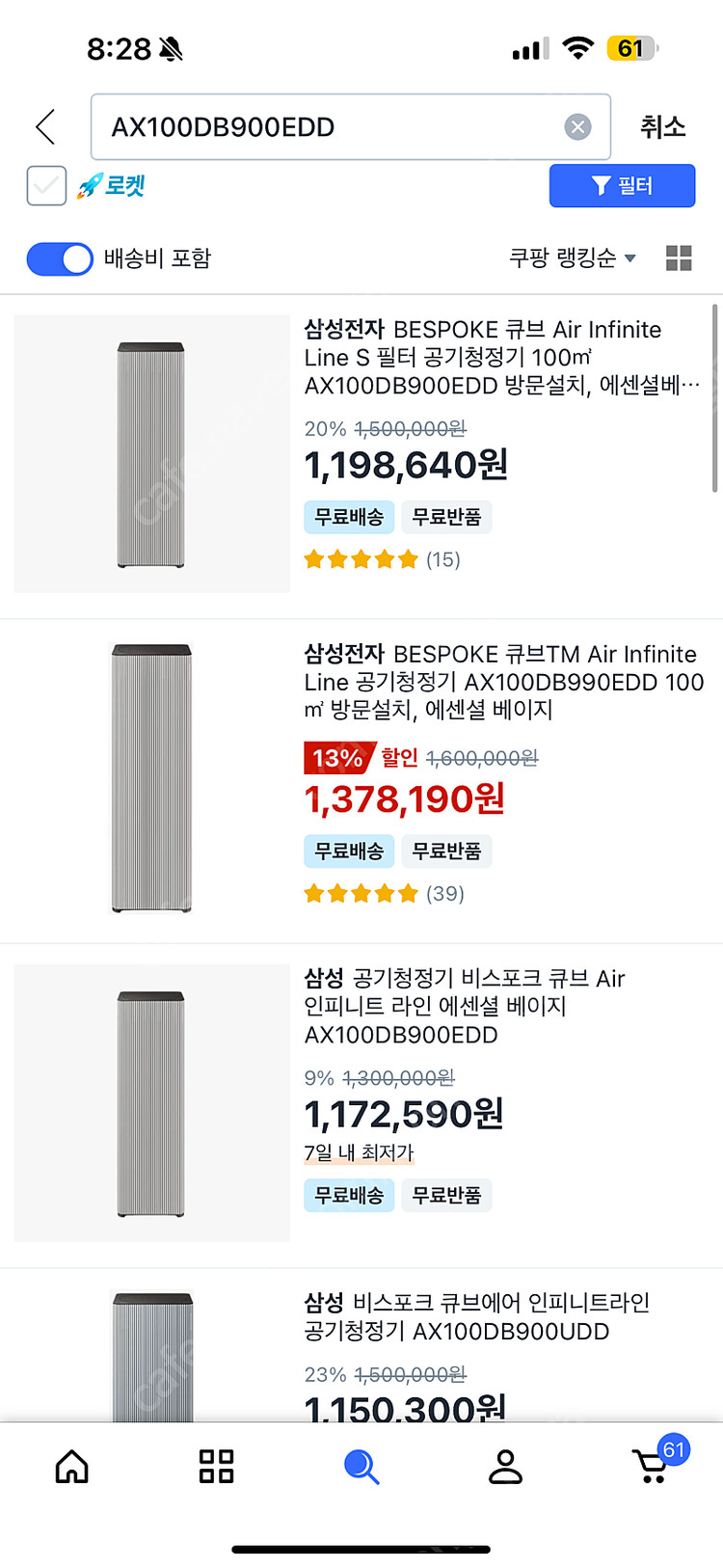Open the category menu grid icon
The width and height of the screenshot is (723, 1568).
tap(216, 1467)
